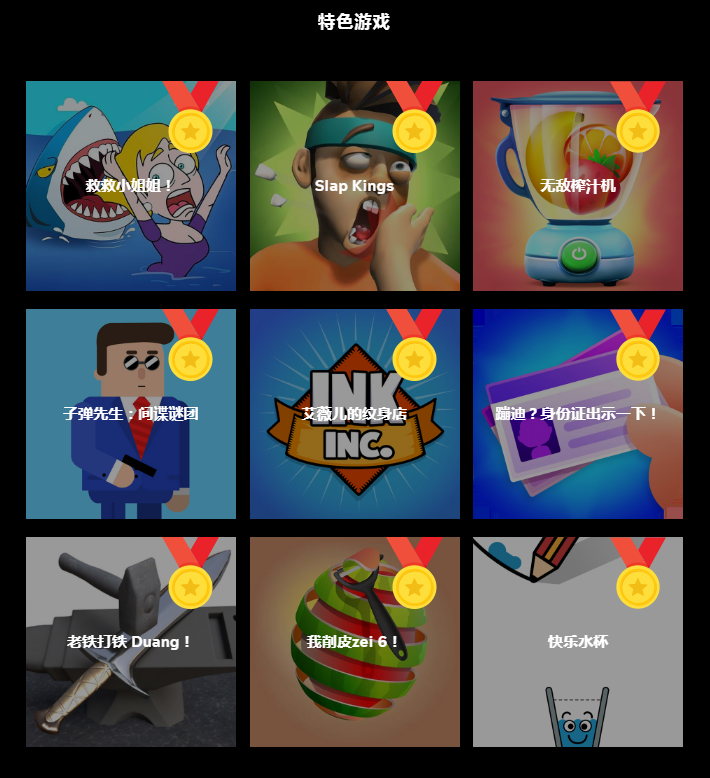Select the 无敌榨汁机 game tile
Image resolution: width=710 pixels, height=778 pixels.
click(578, 186)
